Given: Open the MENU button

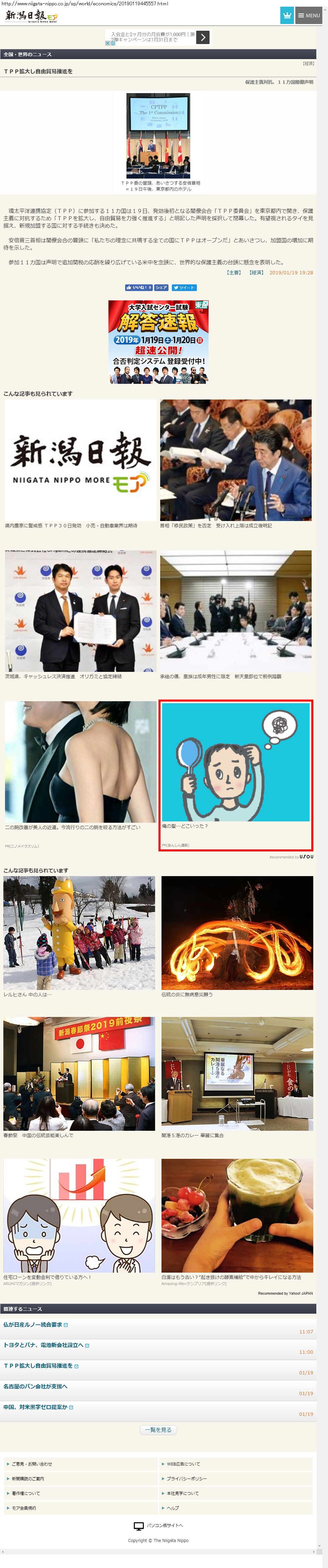Looking at the screenshot, I should click(x=309, y=15).
